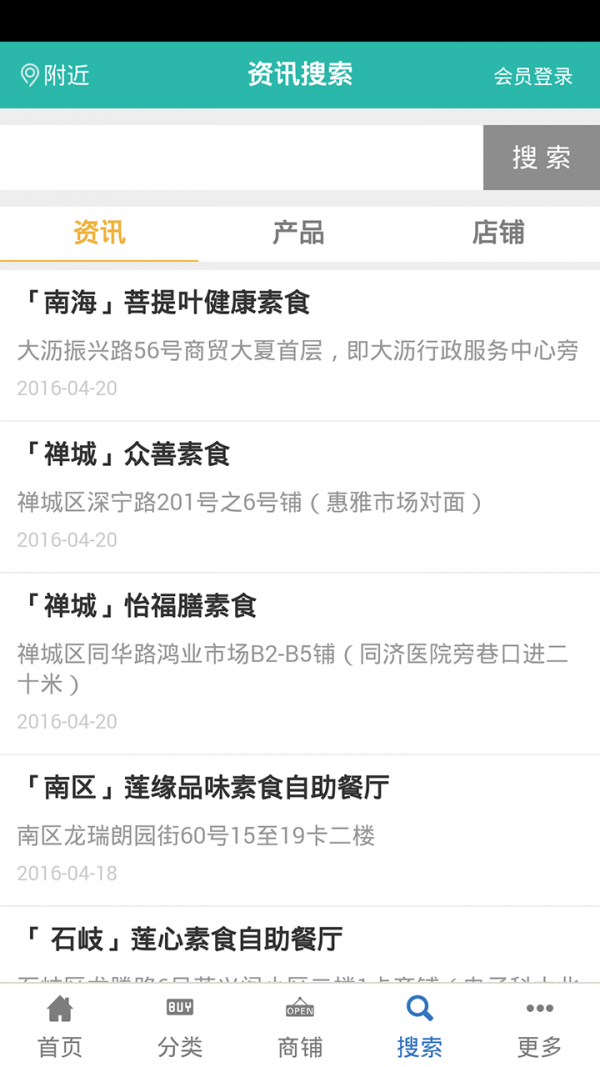Open the 更多 bottom tab
Screen dimensions: 600x1067
point(540,1026)
